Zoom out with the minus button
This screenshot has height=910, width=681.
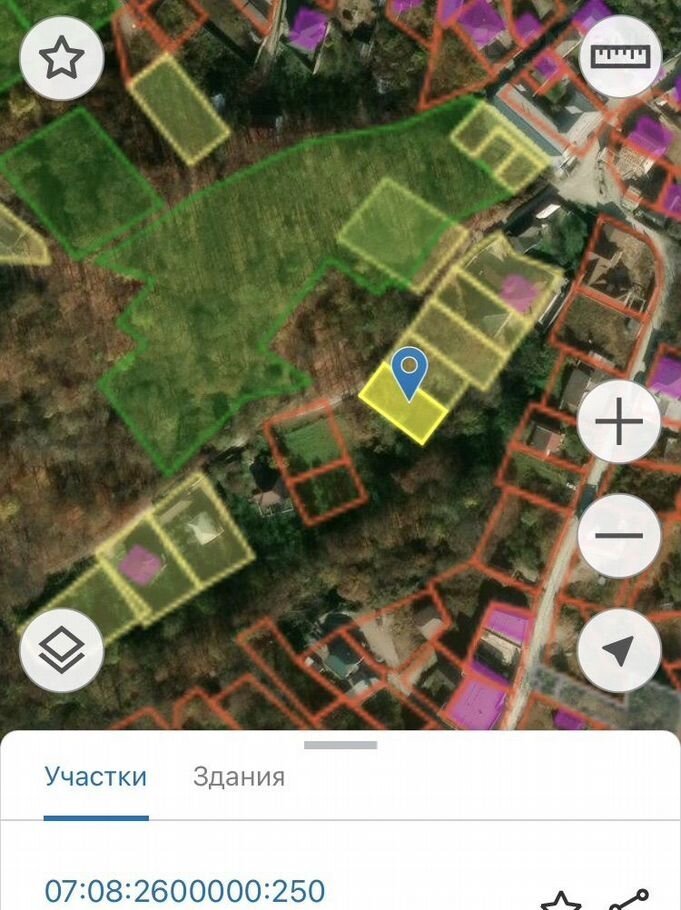click(x=619, y=535)
